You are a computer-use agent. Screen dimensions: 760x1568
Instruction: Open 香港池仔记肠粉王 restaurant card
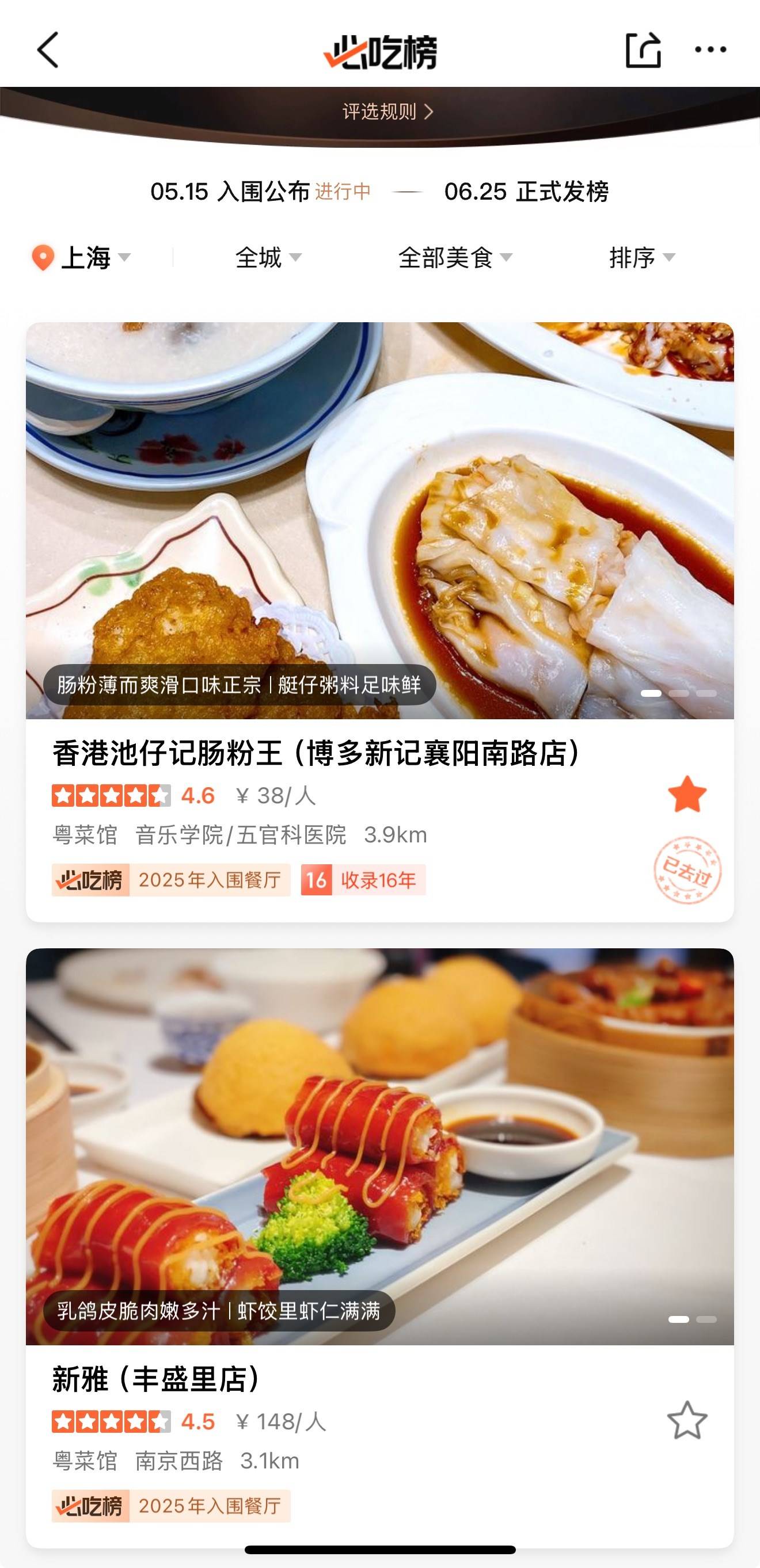[317, 754]
